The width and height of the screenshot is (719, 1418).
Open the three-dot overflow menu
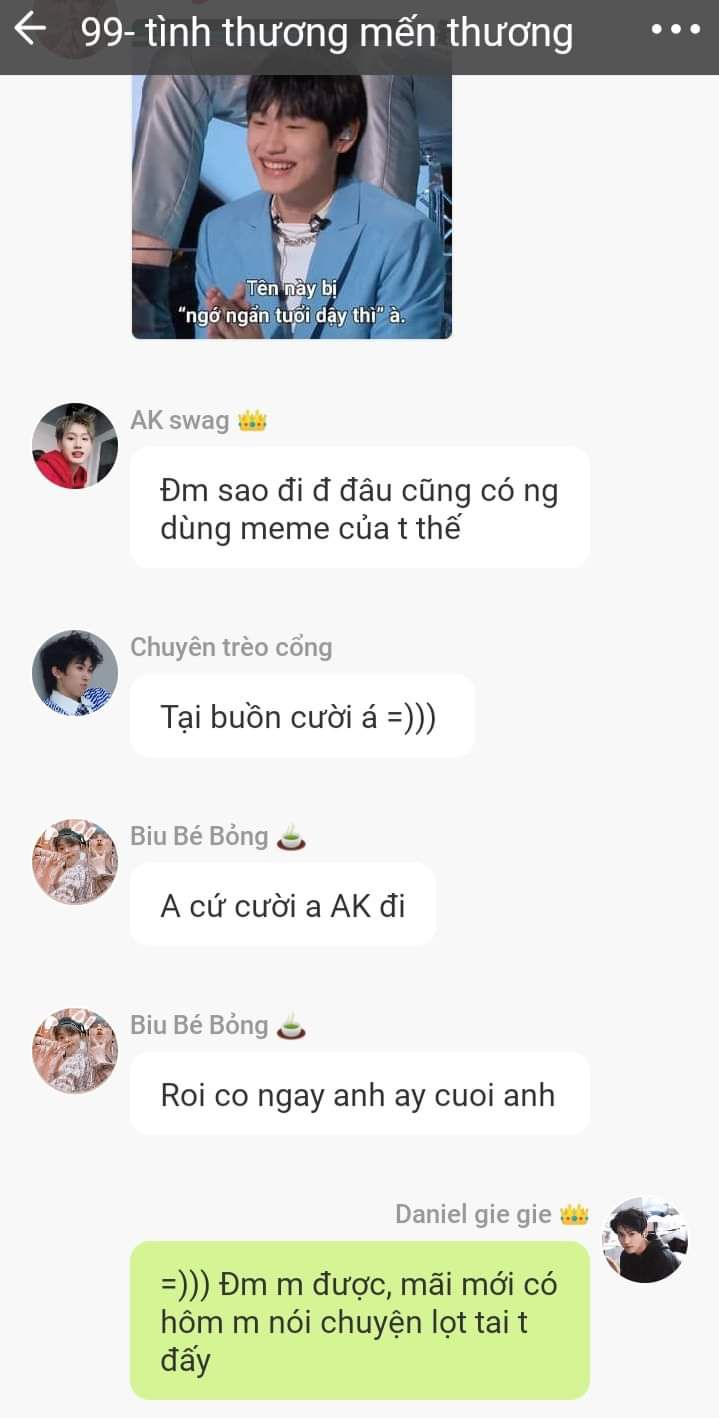click(x=676, y=29)
